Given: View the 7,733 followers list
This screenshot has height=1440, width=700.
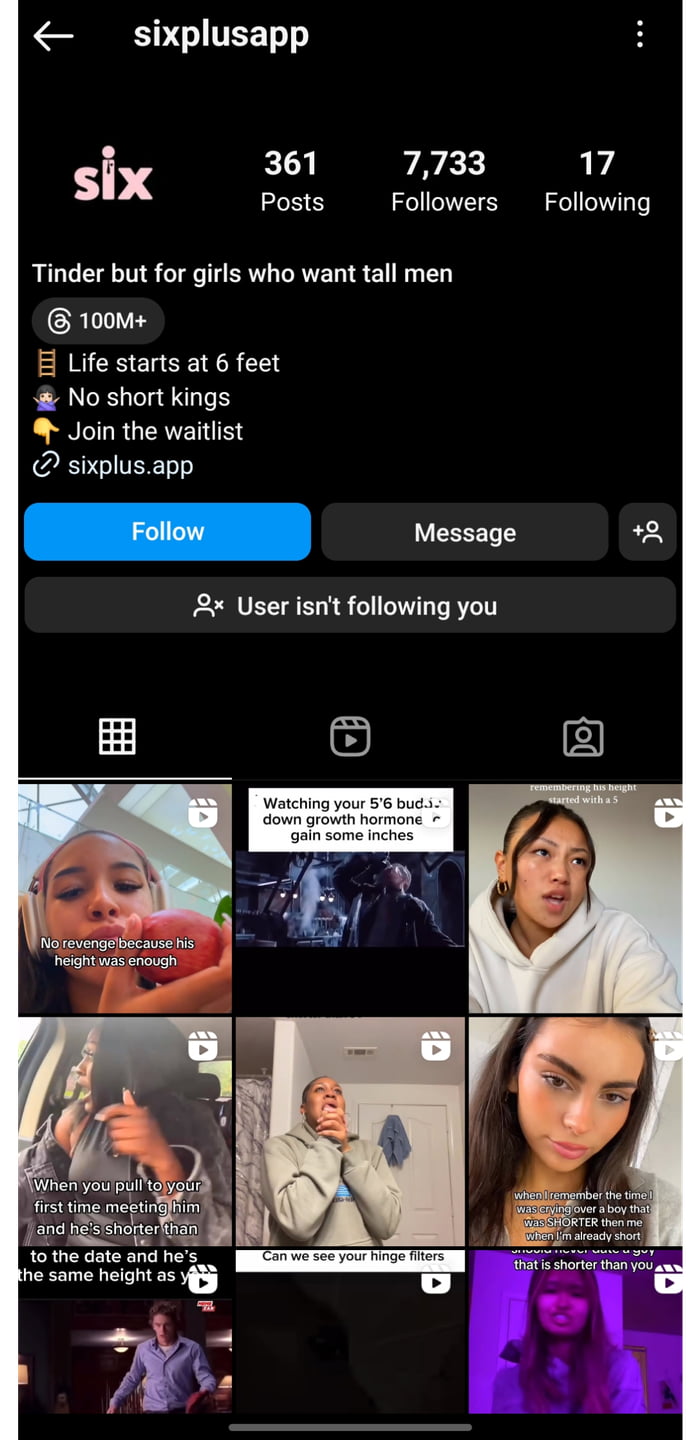Looking at the screenshot, I should coord(444,180).
